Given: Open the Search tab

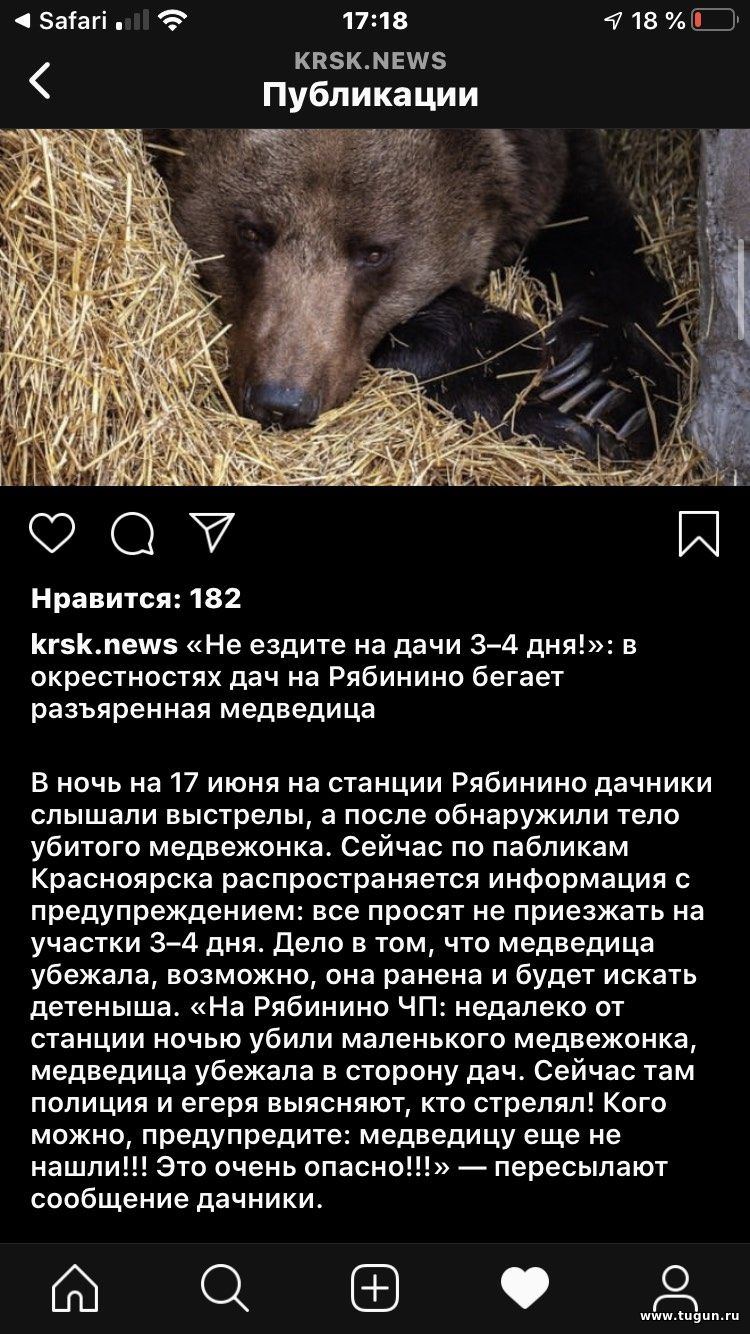Looking at the screenshot, I should [x=225, y=1287].
